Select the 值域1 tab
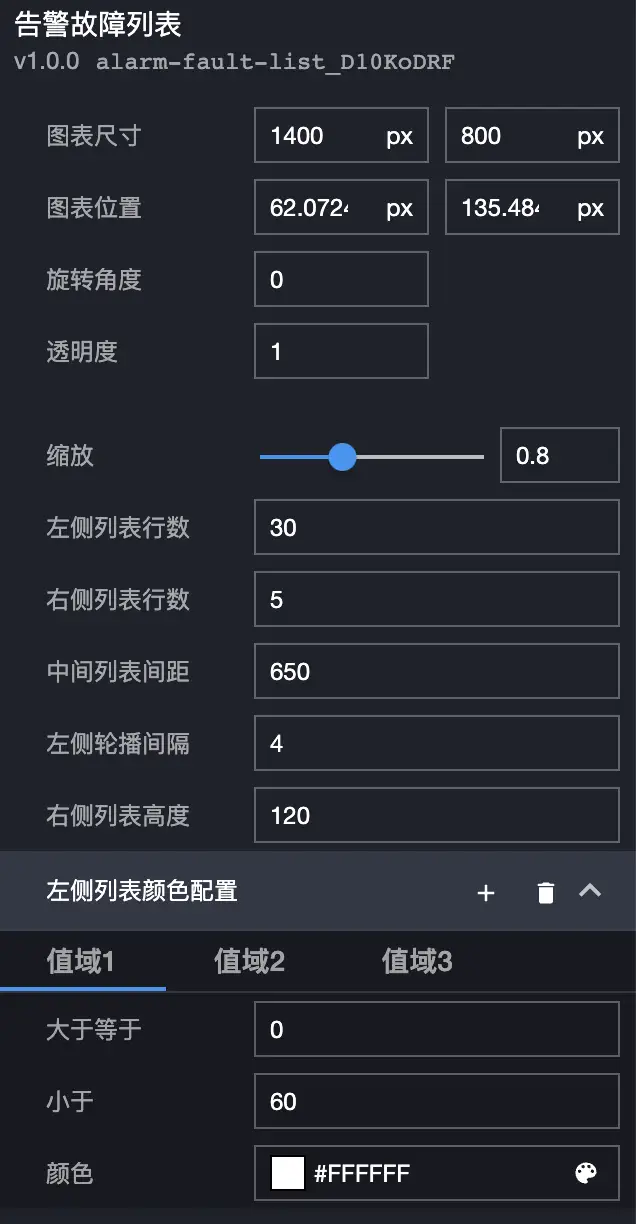 (81, 962)
